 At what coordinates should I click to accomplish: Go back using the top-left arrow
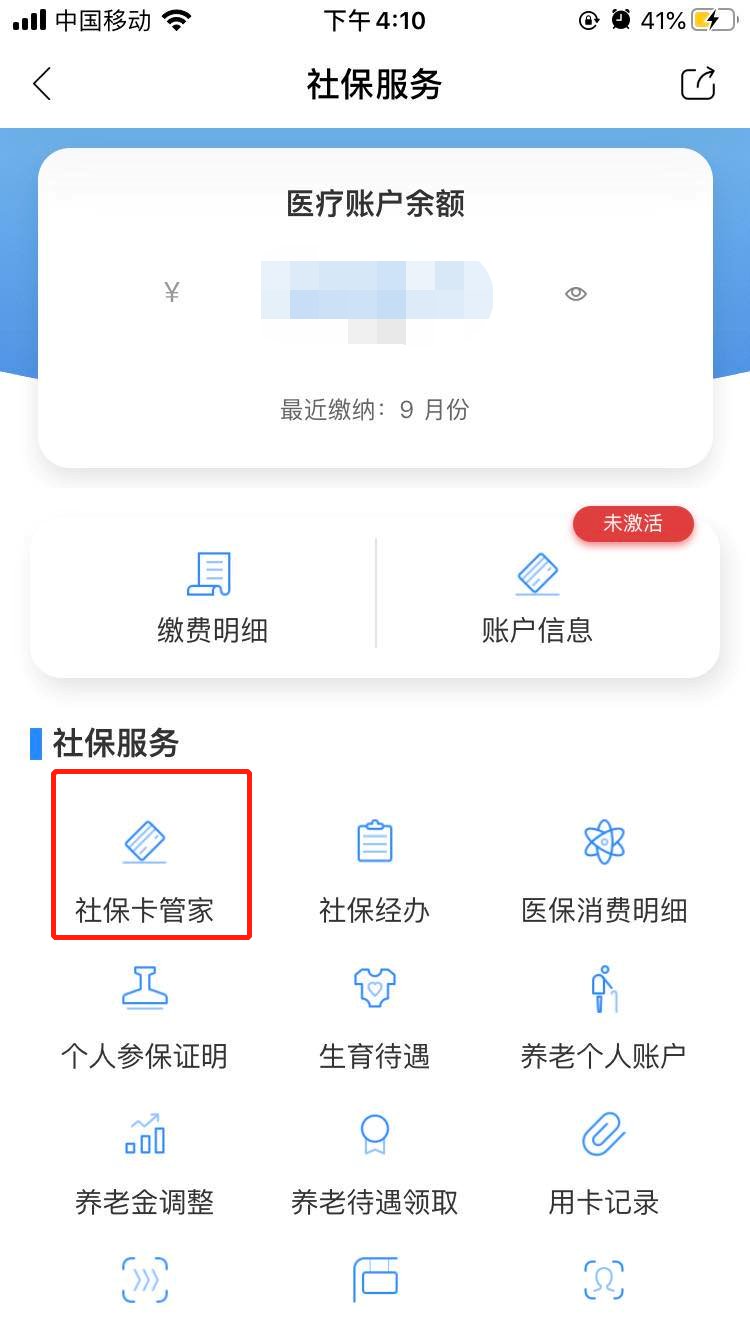[x=42, y=84]
